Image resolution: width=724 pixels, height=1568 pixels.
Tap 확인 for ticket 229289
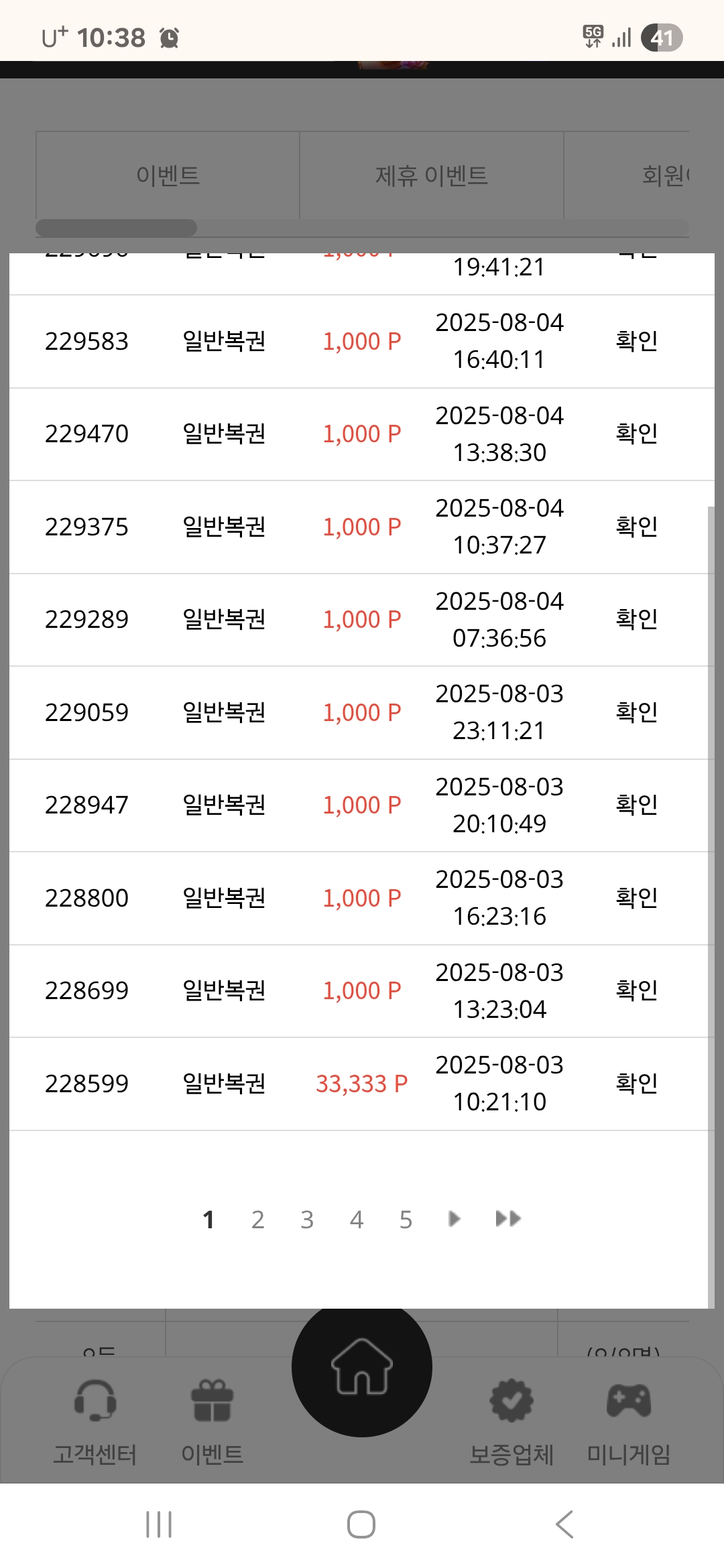(x=637, y=619)
